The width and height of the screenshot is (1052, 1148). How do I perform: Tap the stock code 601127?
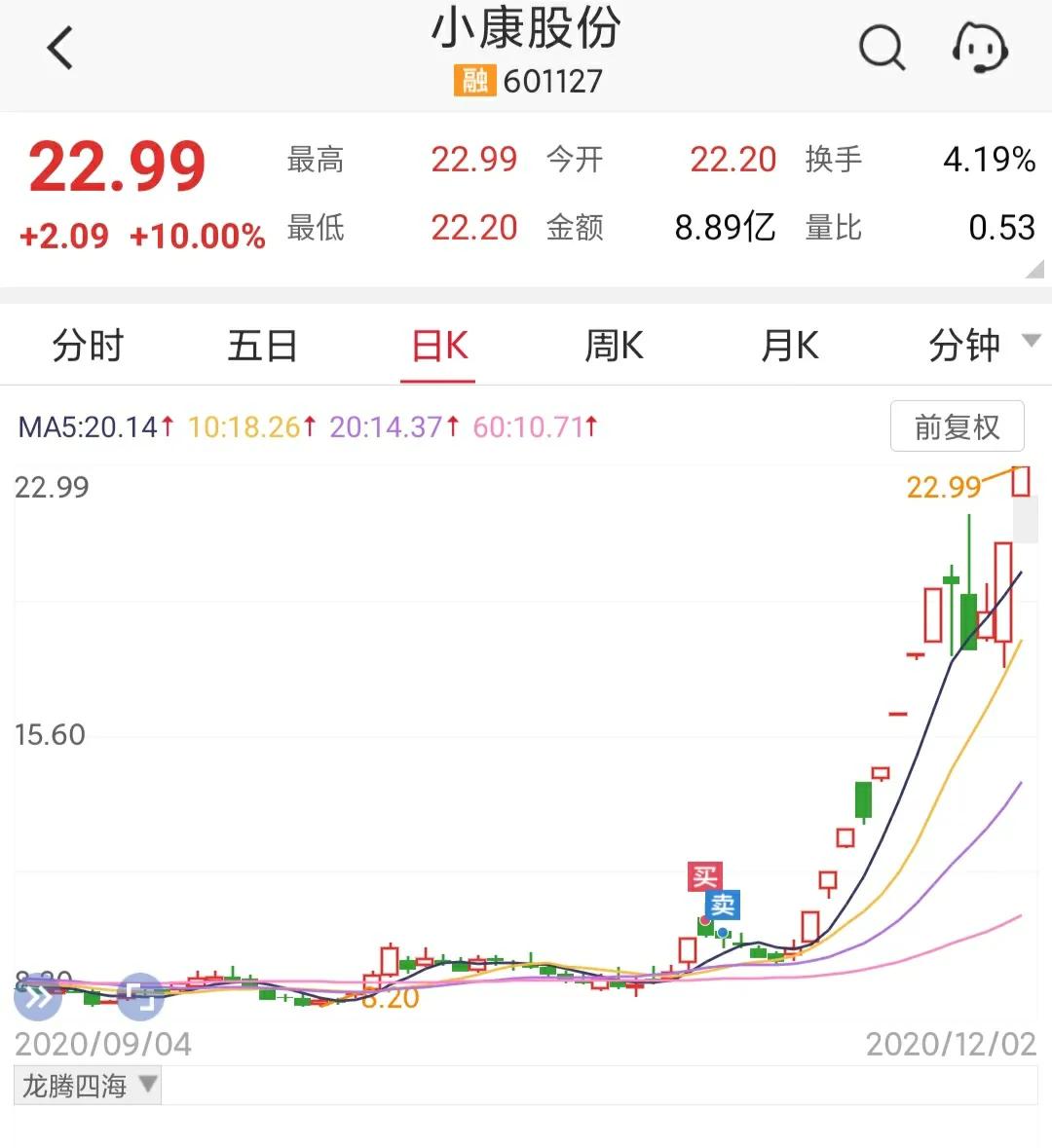pos(552,81)
